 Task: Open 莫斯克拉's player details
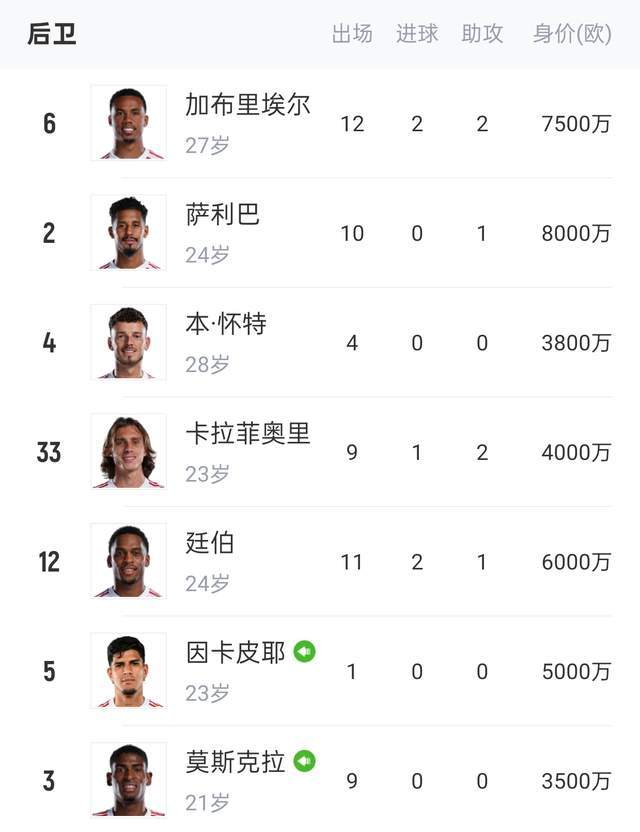click(x=235, y=763)
